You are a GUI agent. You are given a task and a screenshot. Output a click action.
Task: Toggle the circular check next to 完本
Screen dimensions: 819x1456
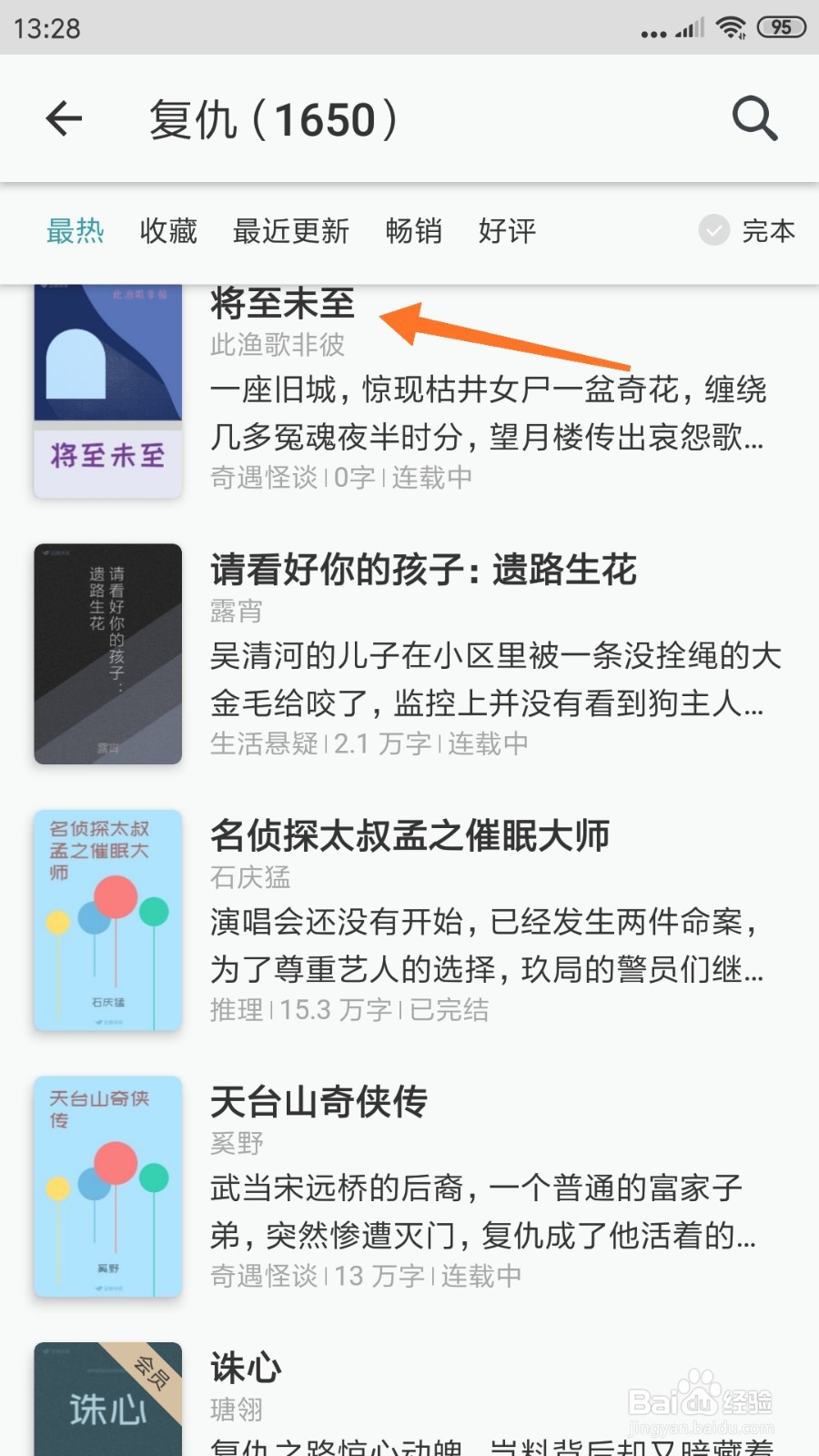713,232
